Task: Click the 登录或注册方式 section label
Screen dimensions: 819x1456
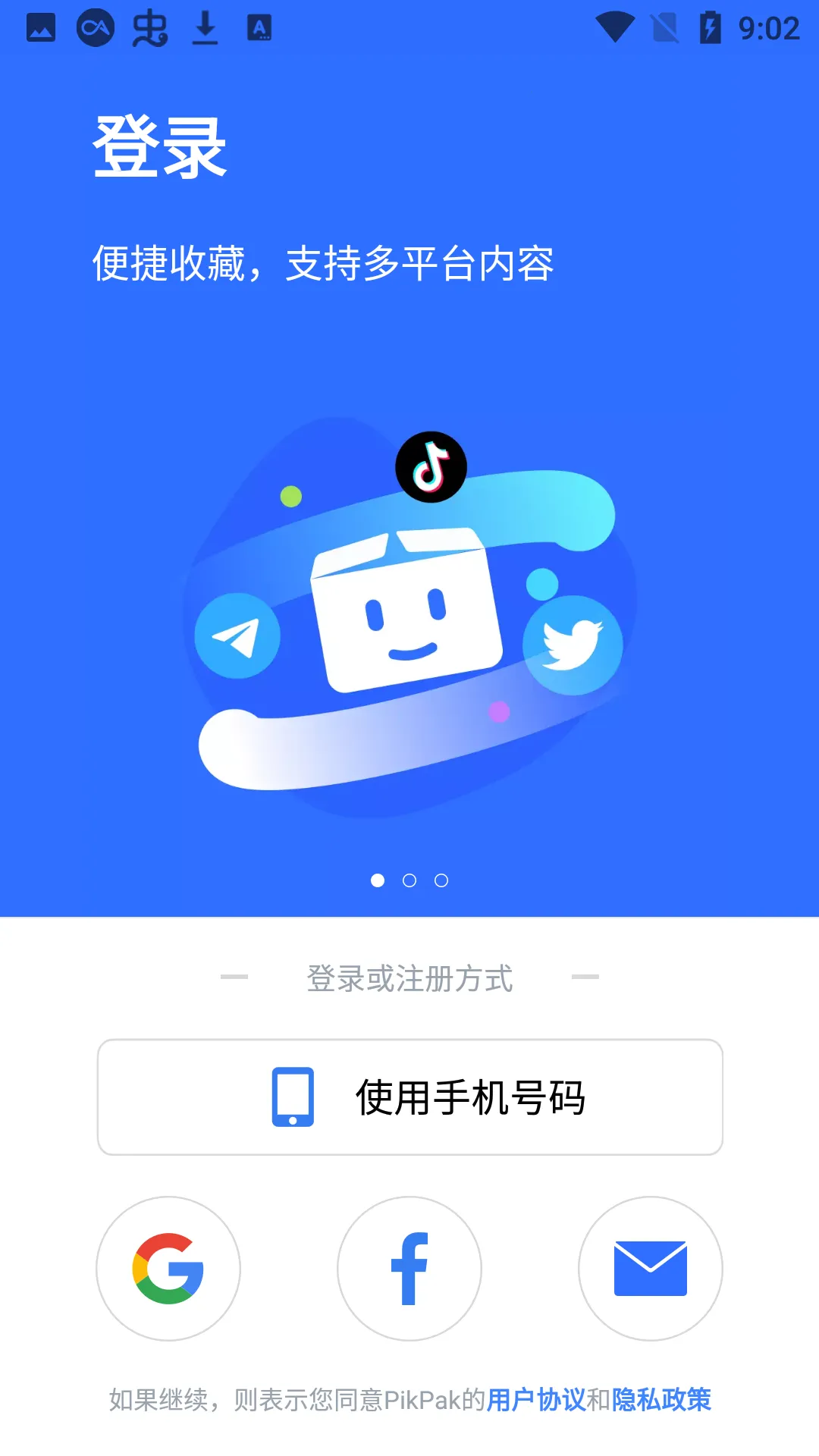Action: click(x=409, y=978)
